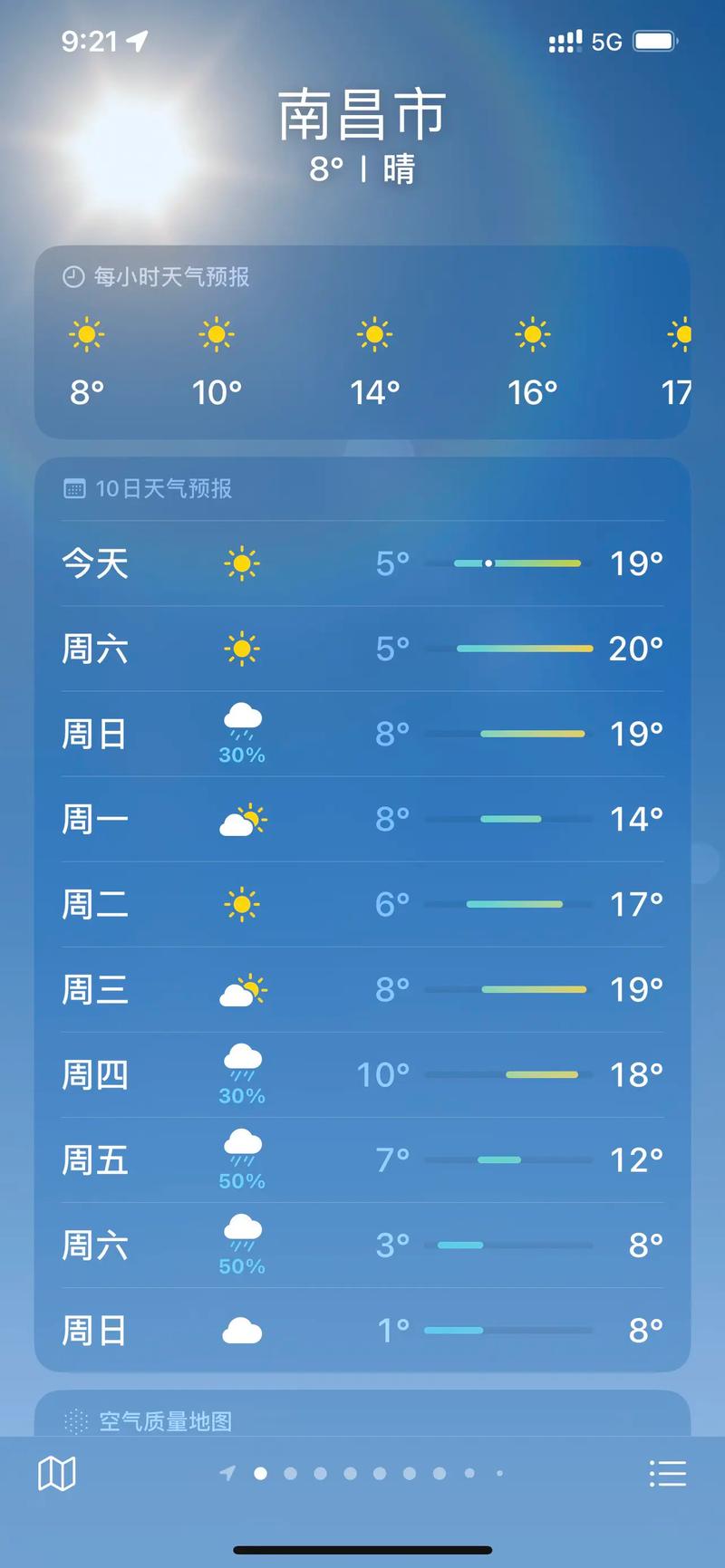Open the 今天 forecast row

click(x=362, y=563)
